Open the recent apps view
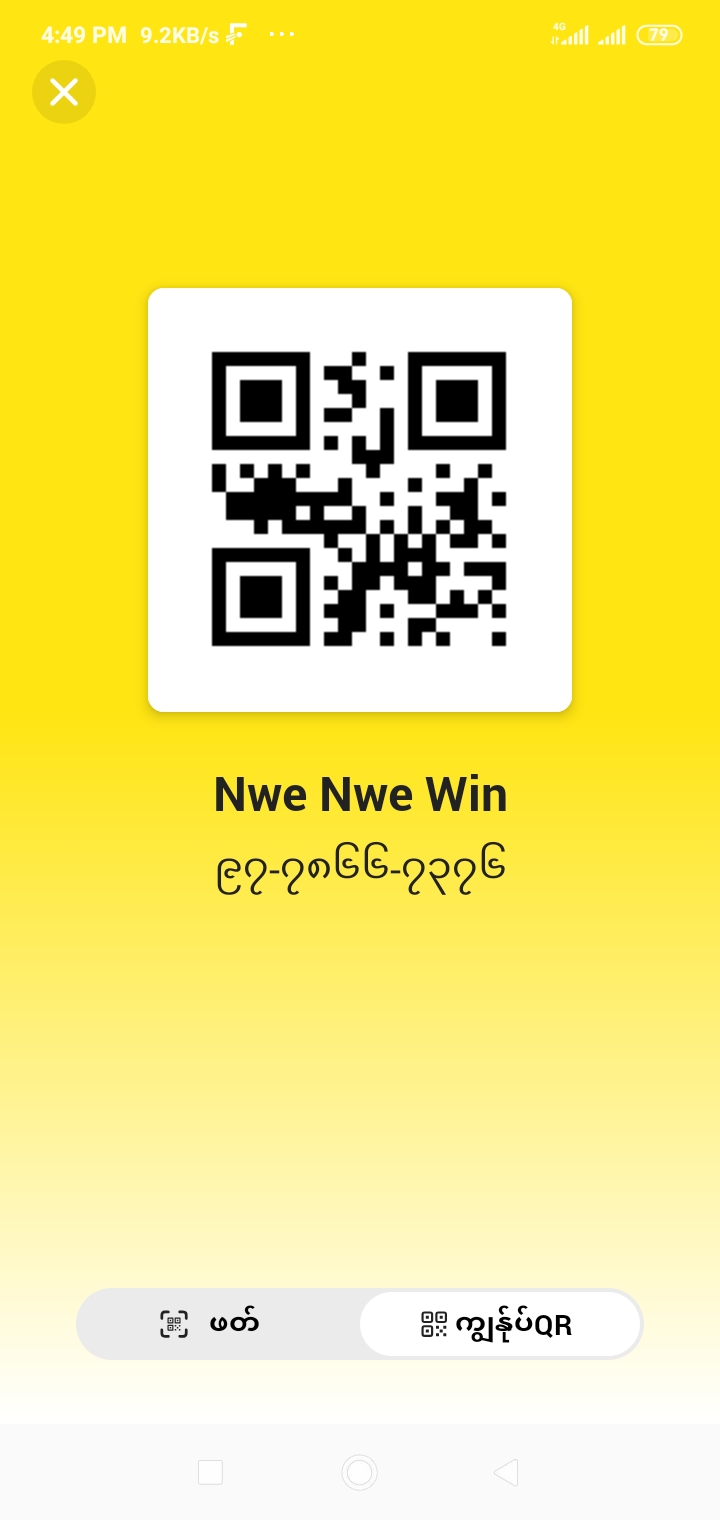This screenshot has width=720, height=1520. pyautogui.click(x=210, y=1472)
